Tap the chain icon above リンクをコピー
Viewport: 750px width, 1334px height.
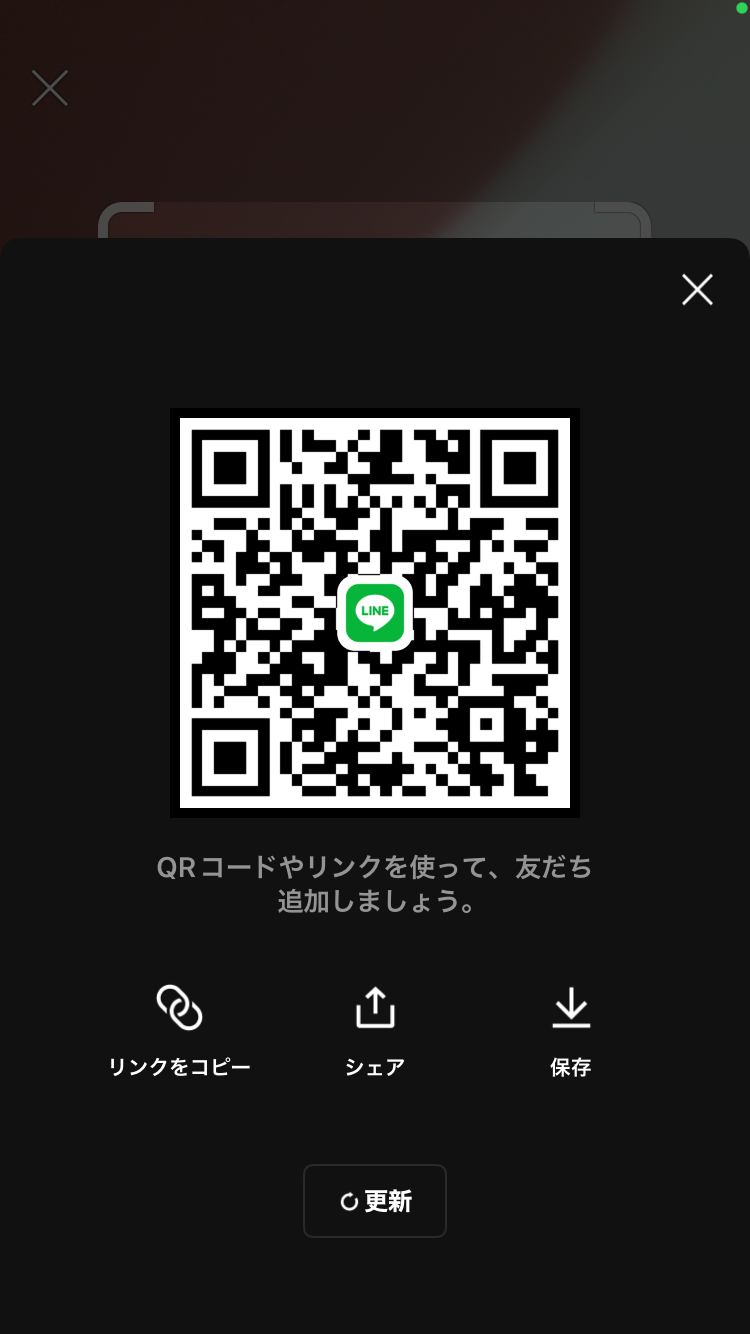click(x=180, y=1007)
